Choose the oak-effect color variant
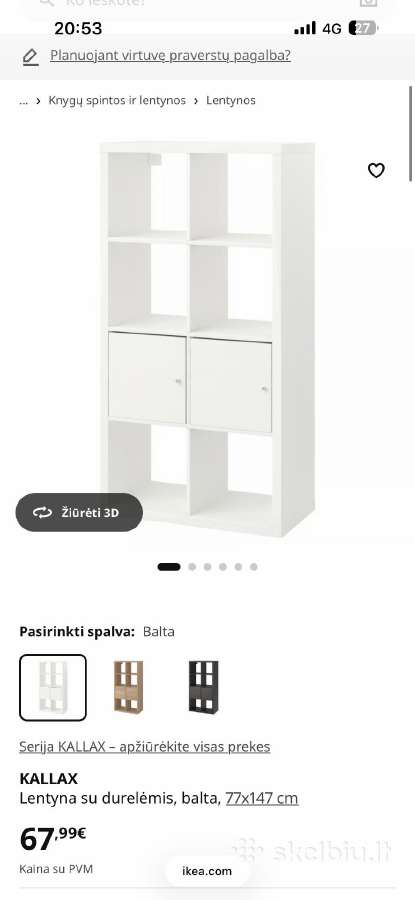This screenshot has width=415, height=900. (128, 687)
